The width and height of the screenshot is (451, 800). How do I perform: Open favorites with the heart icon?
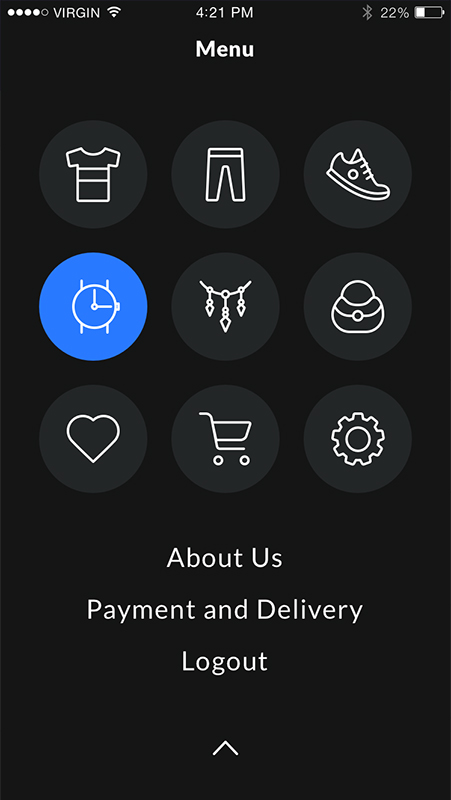[x=93, y=439]
